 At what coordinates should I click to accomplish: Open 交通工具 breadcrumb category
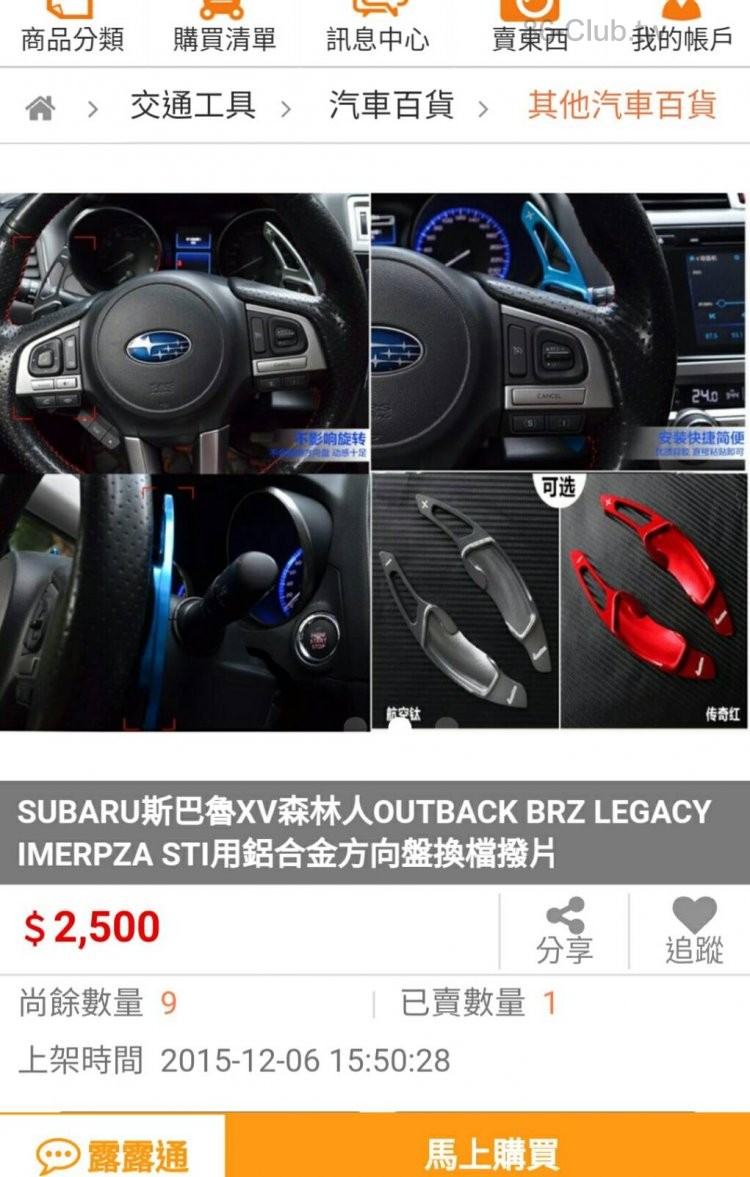click(x=192, y=105)
